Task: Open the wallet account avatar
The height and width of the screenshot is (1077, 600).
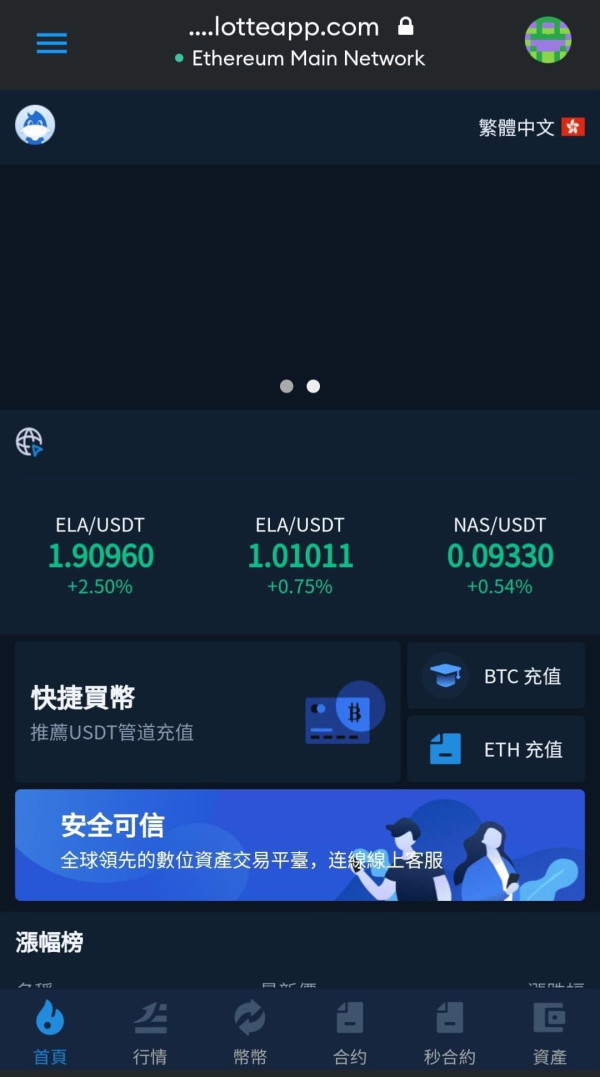Action: 548,41
